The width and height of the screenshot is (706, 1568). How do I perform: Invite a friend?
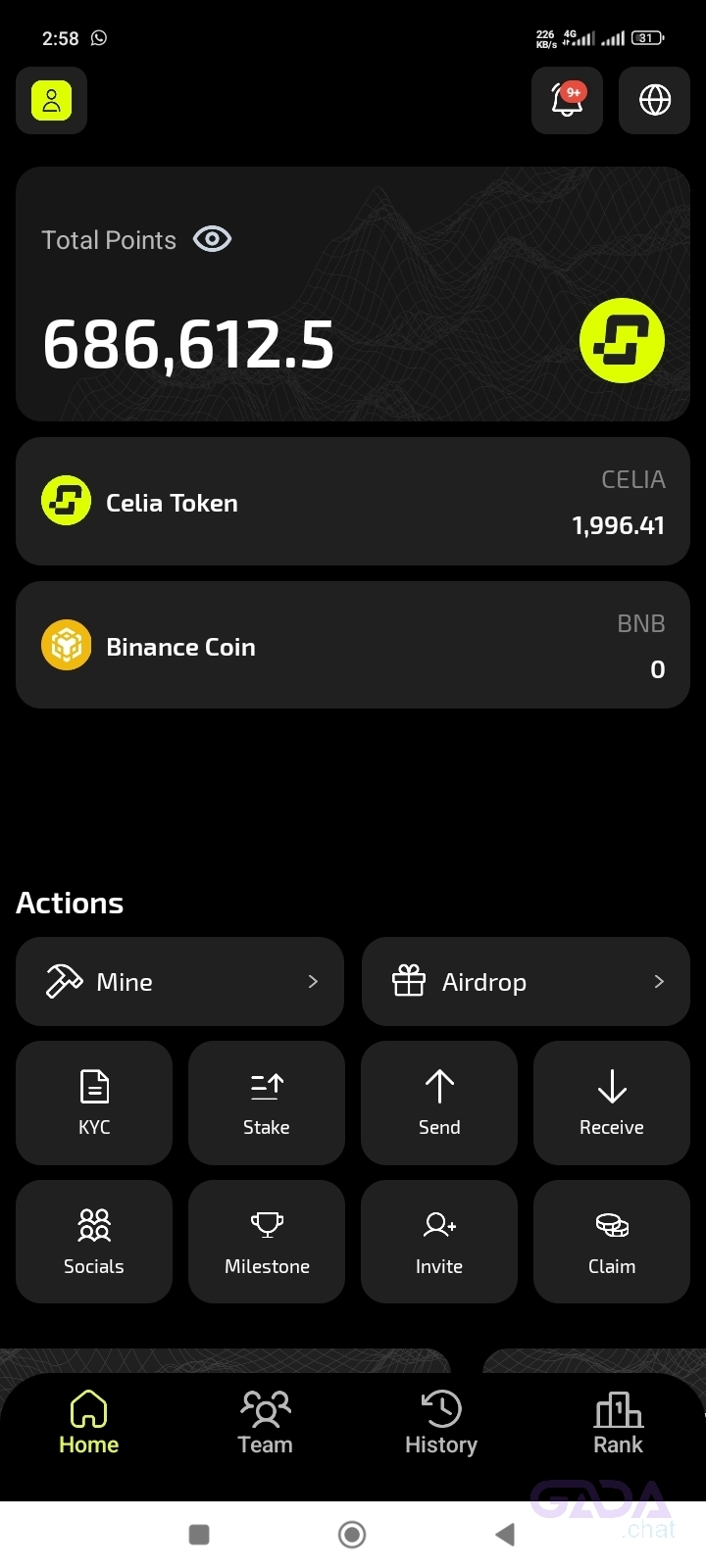click(439, 1242)
